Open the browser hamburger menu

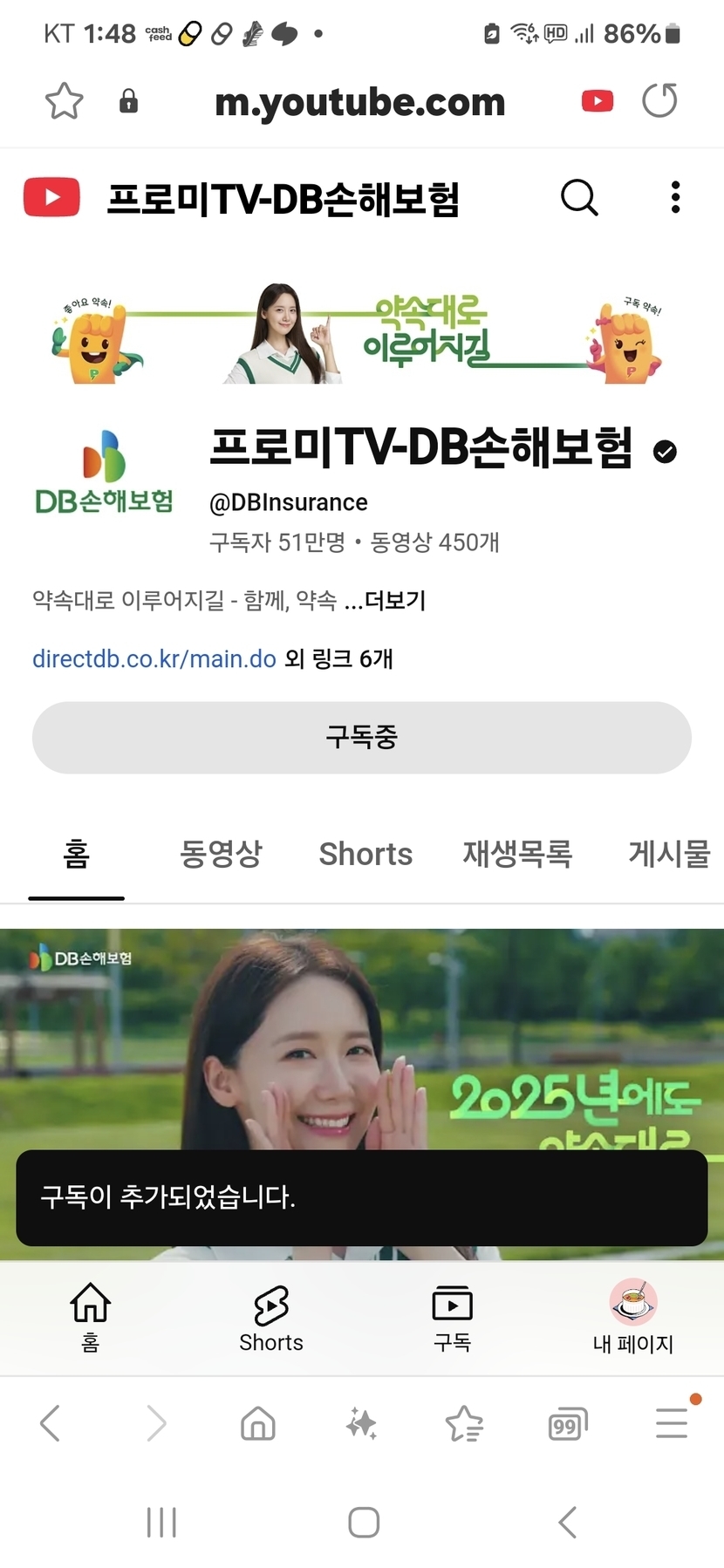click(672, 1422)
